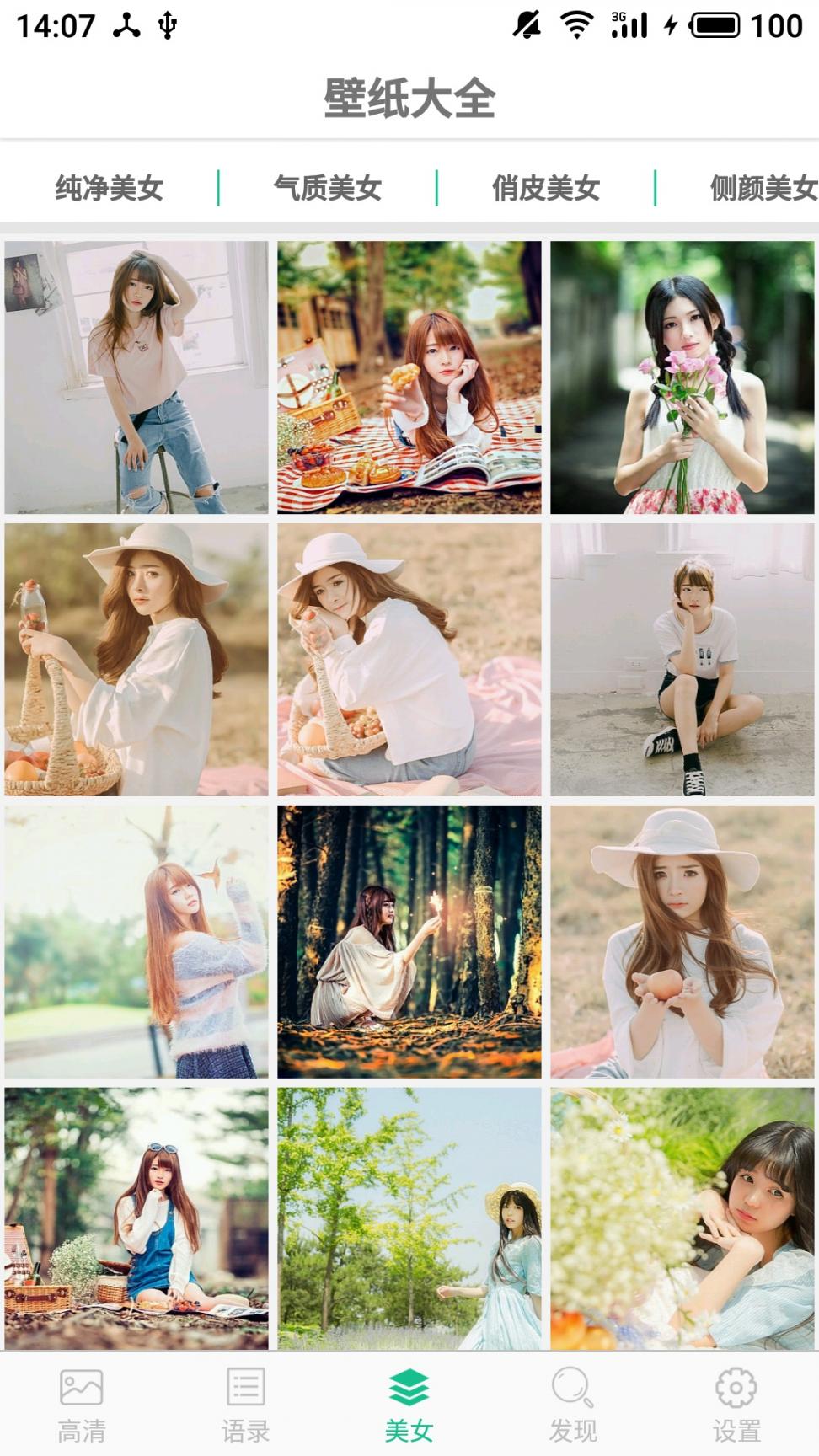Open 设置 settings tab
Viewport: 819px width, 1456px height.
coord(736,1405)
